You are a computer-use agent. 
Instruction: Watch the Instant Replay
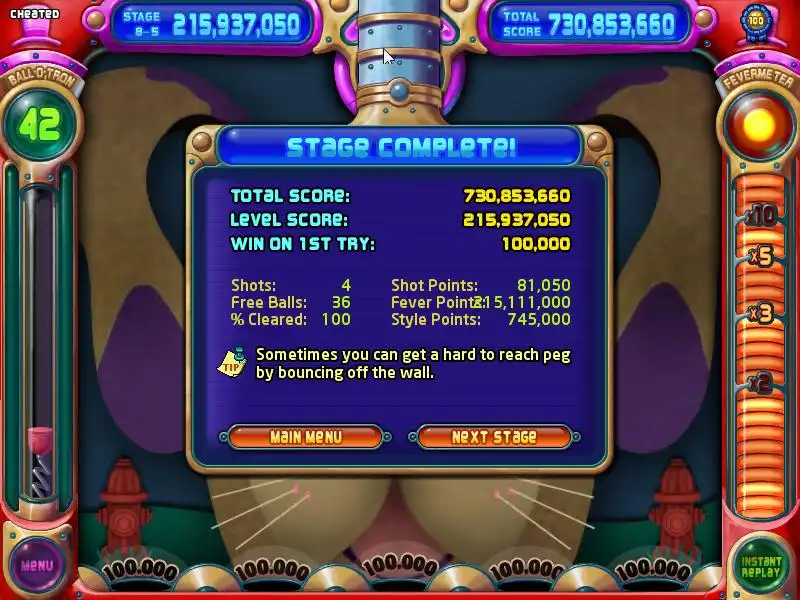coord(761,567)
